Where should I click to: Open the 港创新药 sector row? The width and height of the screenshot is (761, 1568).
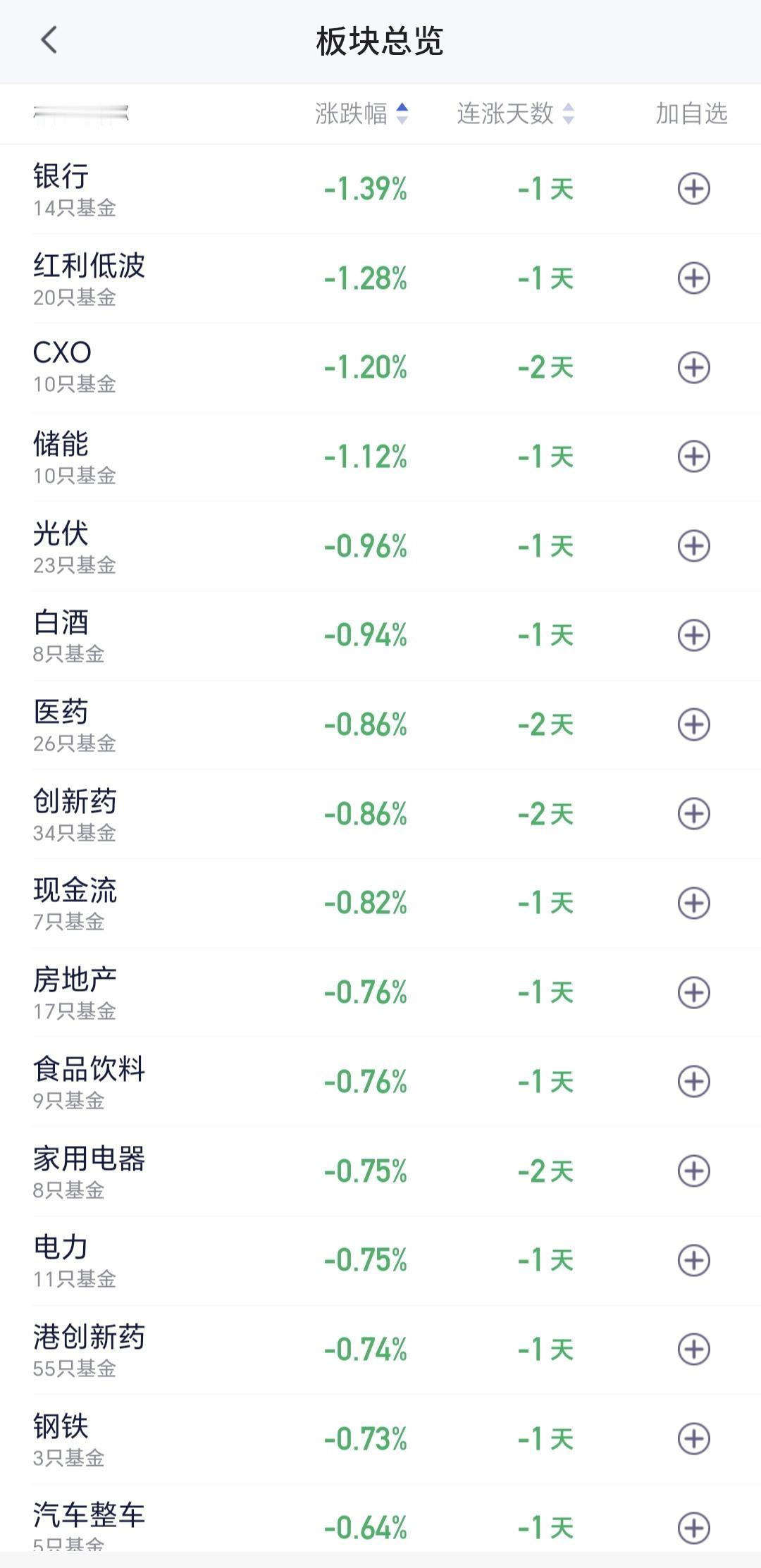point(380,1350)
